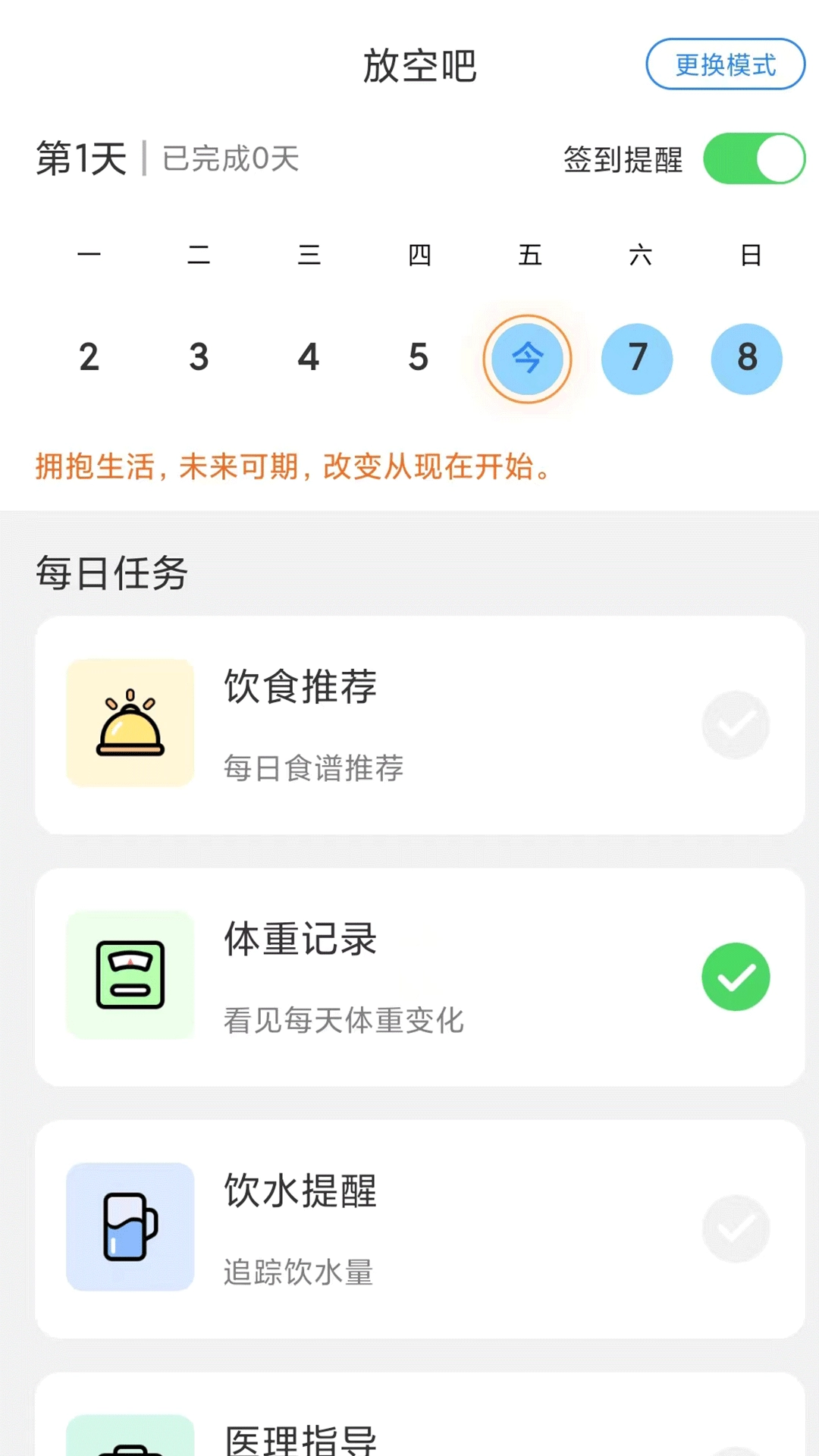Tap the water cup icon for 饮水提醒
819x1456 pixels.
pyautogui.click(x=130, y=1228)
